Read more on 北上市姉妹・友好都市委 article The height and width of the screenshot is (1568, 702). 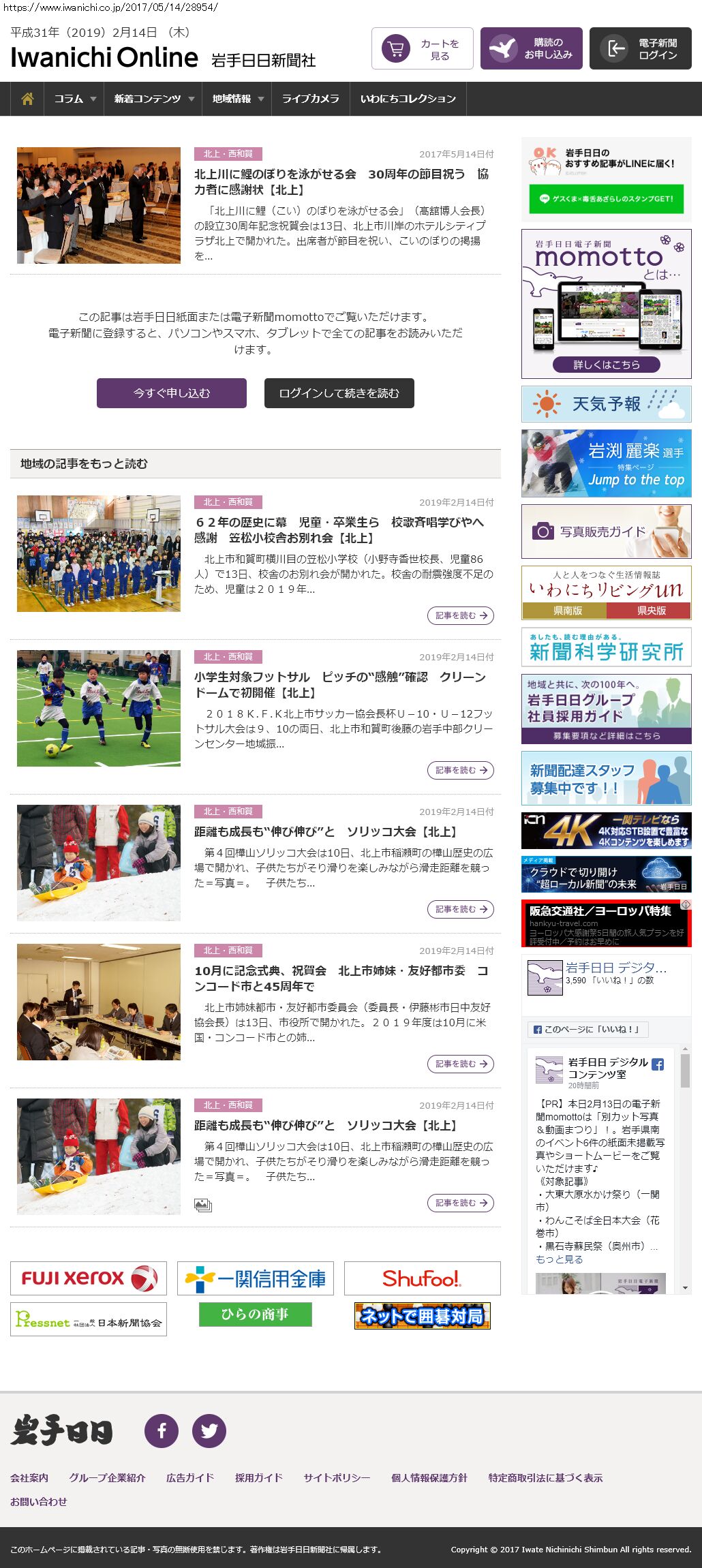click(460, 1064)
